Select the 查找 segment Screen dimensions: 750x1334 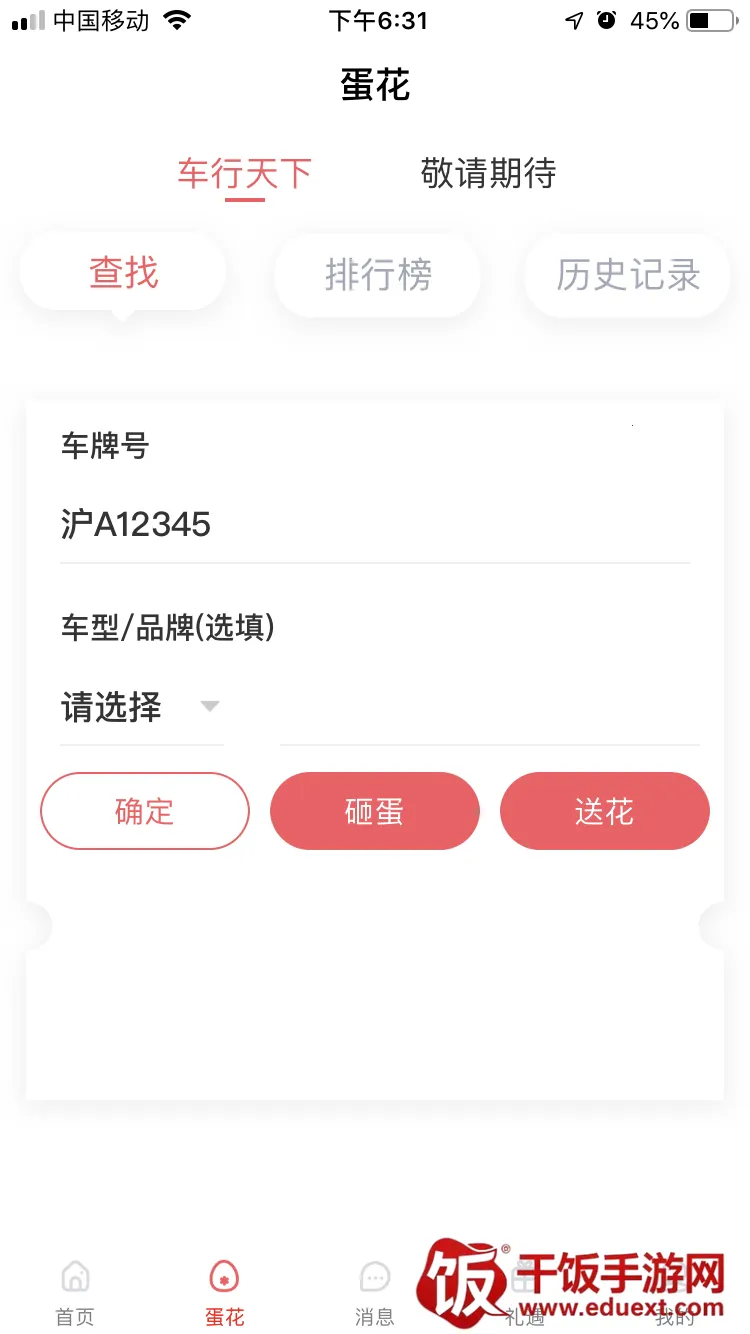click(123, 273)
